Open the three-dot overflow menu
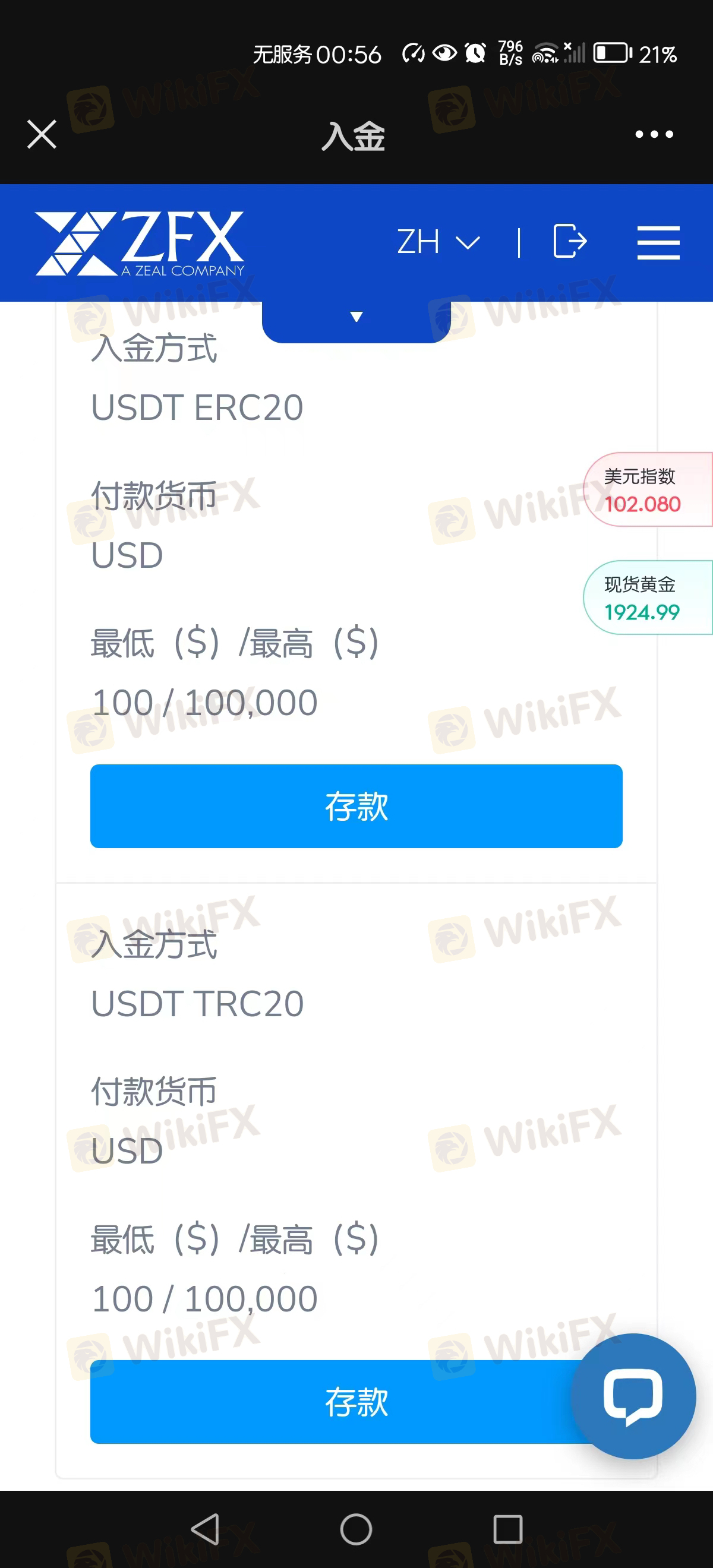 tap(654, 134)
